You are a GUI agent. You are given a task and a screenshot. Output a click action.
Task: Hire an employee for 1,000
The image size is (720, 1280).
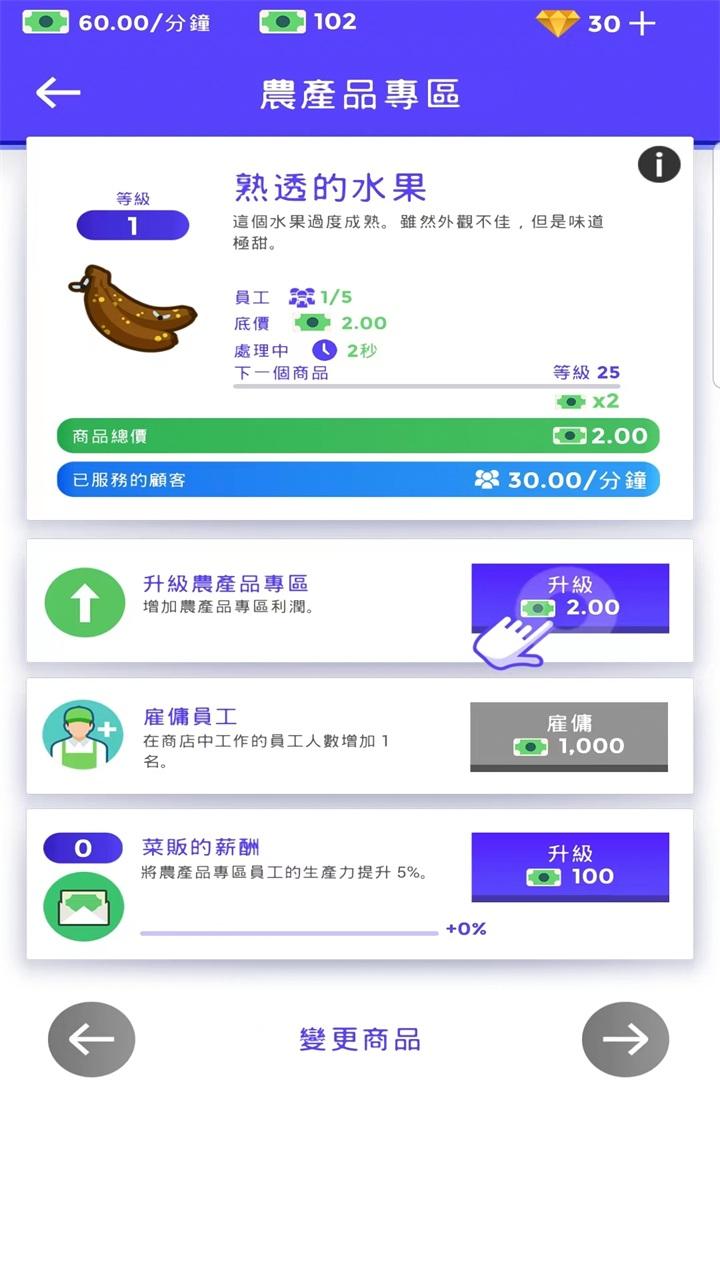click(569, 736)
